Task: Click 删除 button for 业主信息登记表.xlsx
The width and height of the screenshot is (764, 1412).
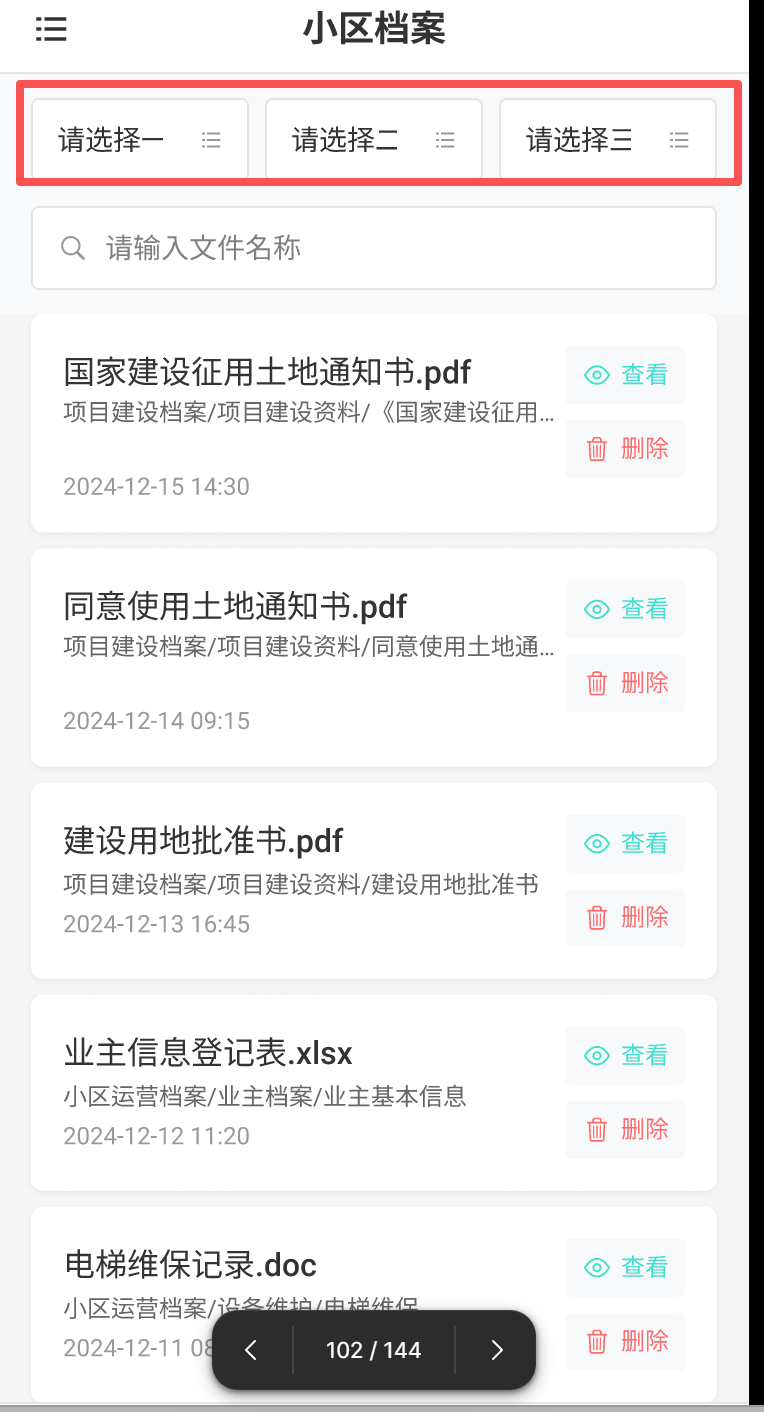Action: [x=625, y=1129]
